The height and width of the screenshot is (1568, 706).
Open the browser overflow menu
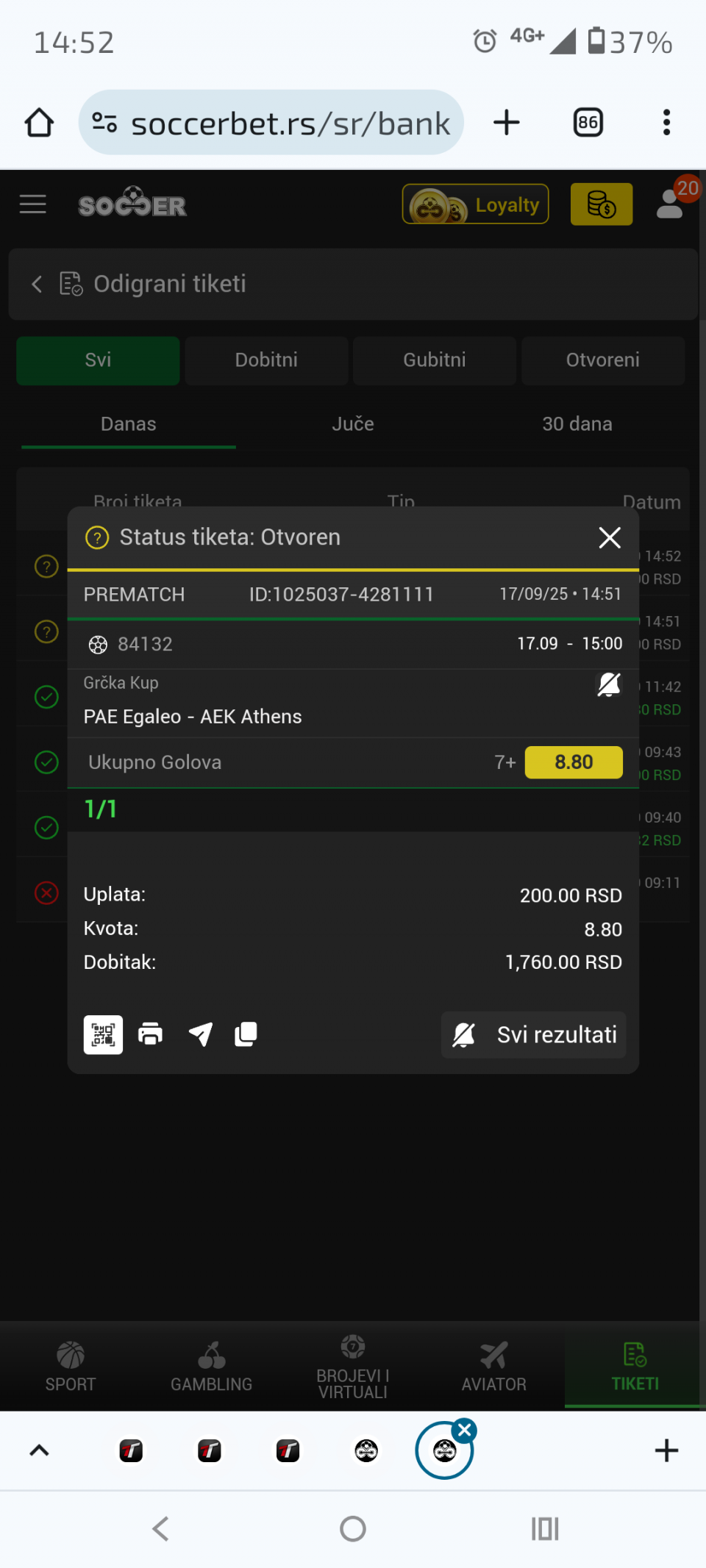coord(666,122)
